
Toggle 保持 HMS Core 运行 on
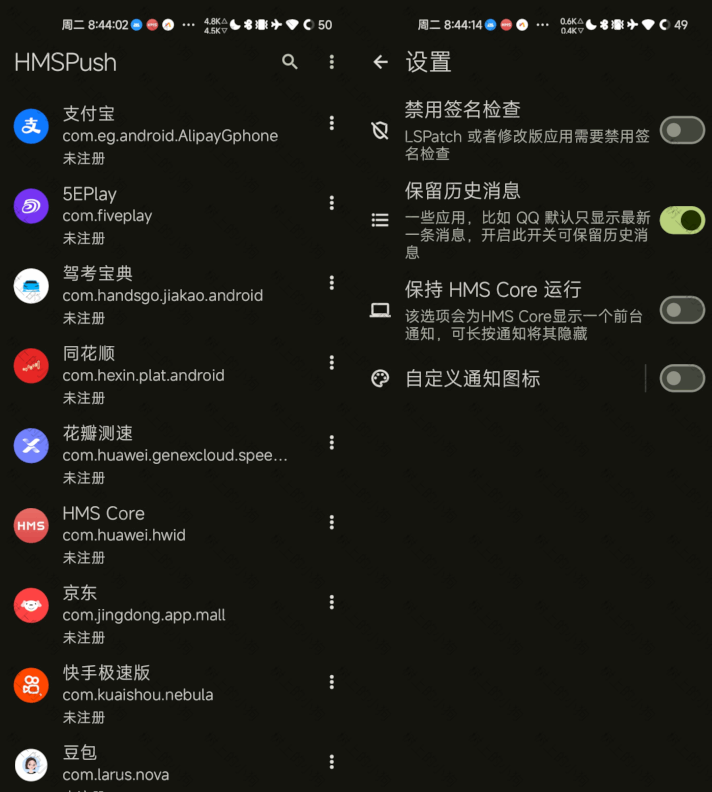pos(682,310)
